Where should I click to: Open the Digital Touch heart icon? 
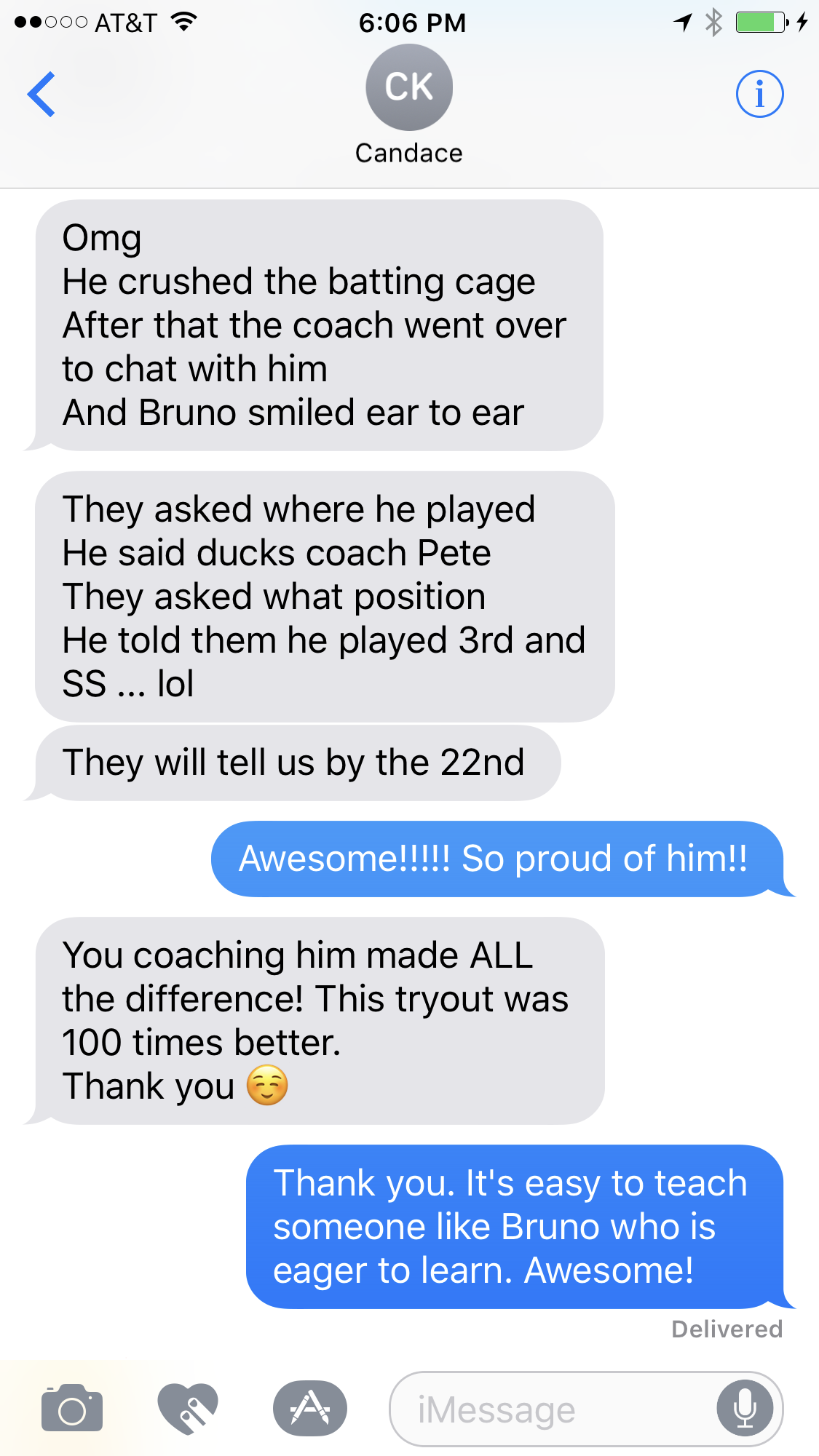(x=188, y=1408)
